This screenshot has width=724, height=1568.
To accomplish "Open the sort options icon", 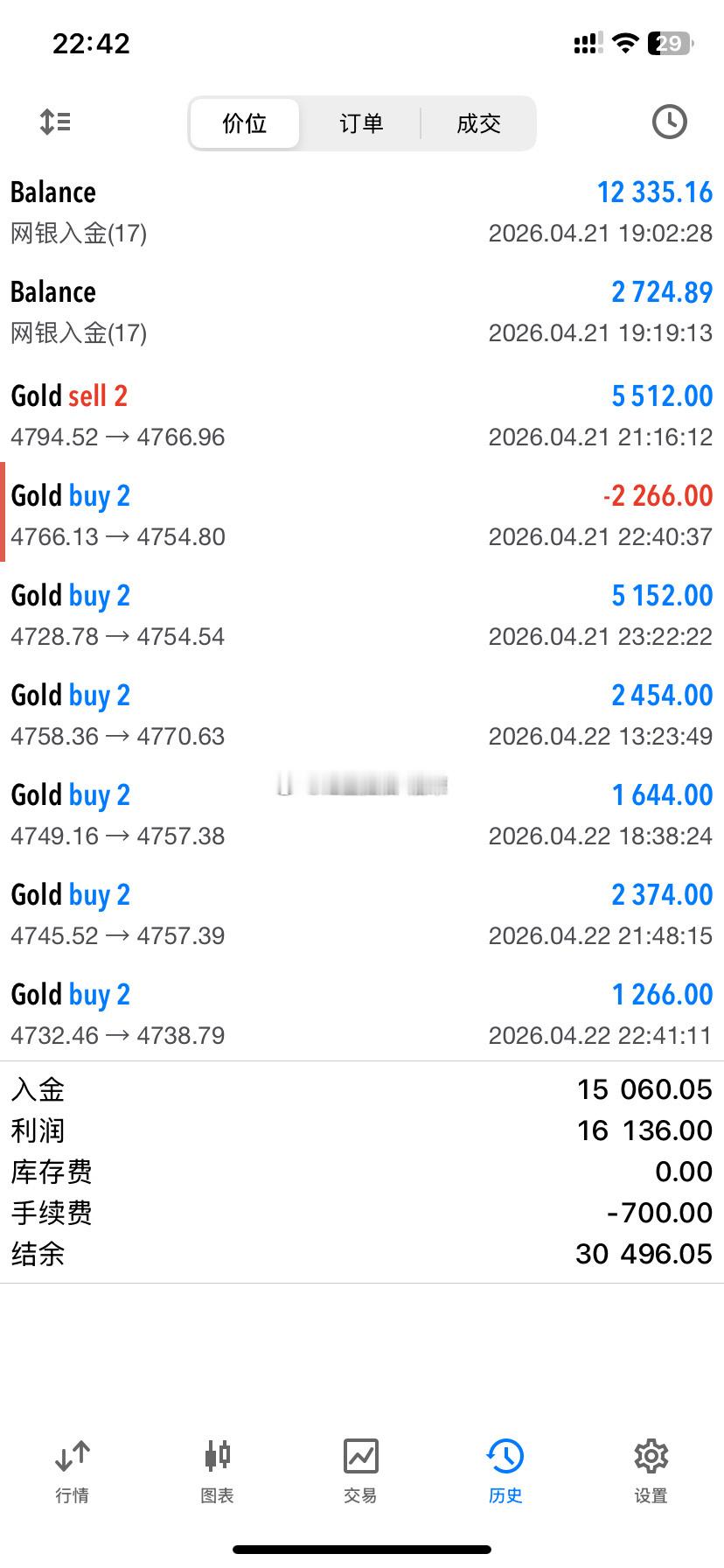I will point(55,122).
